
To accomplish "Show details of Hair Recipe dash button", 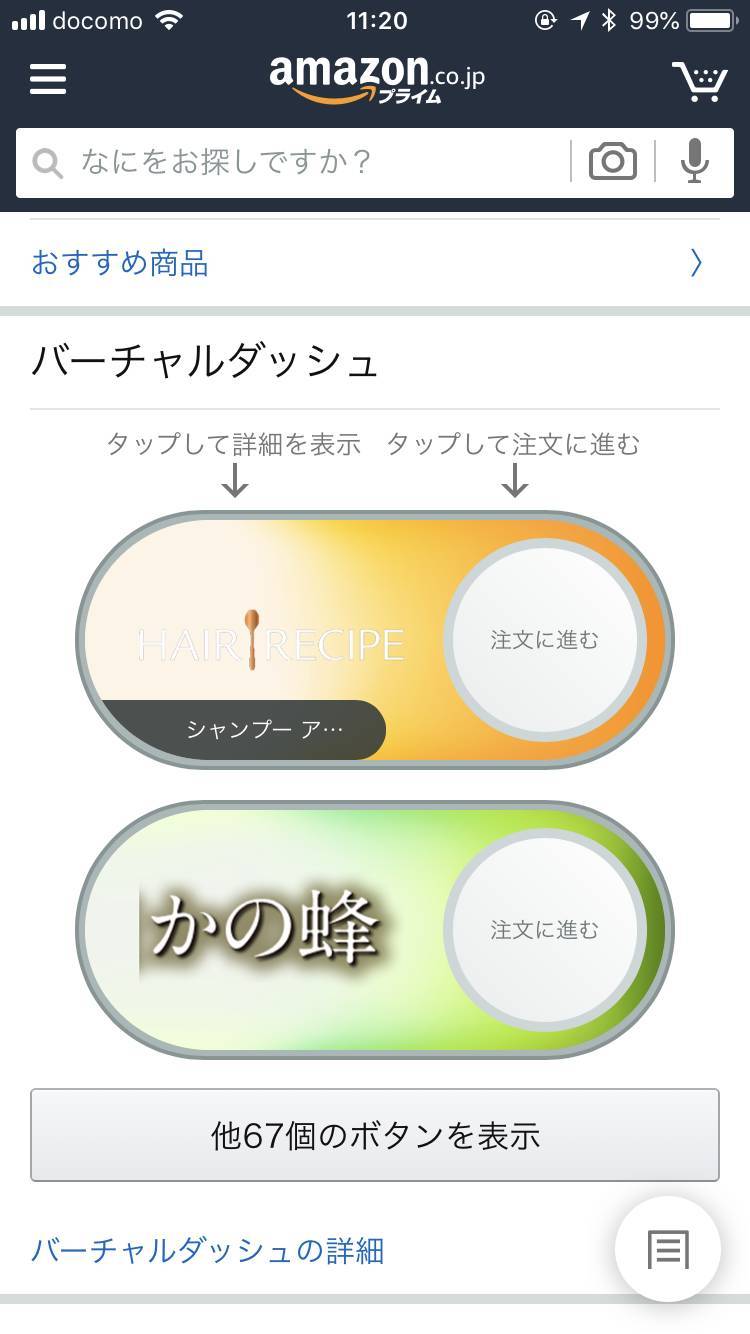I will point(262,640).
